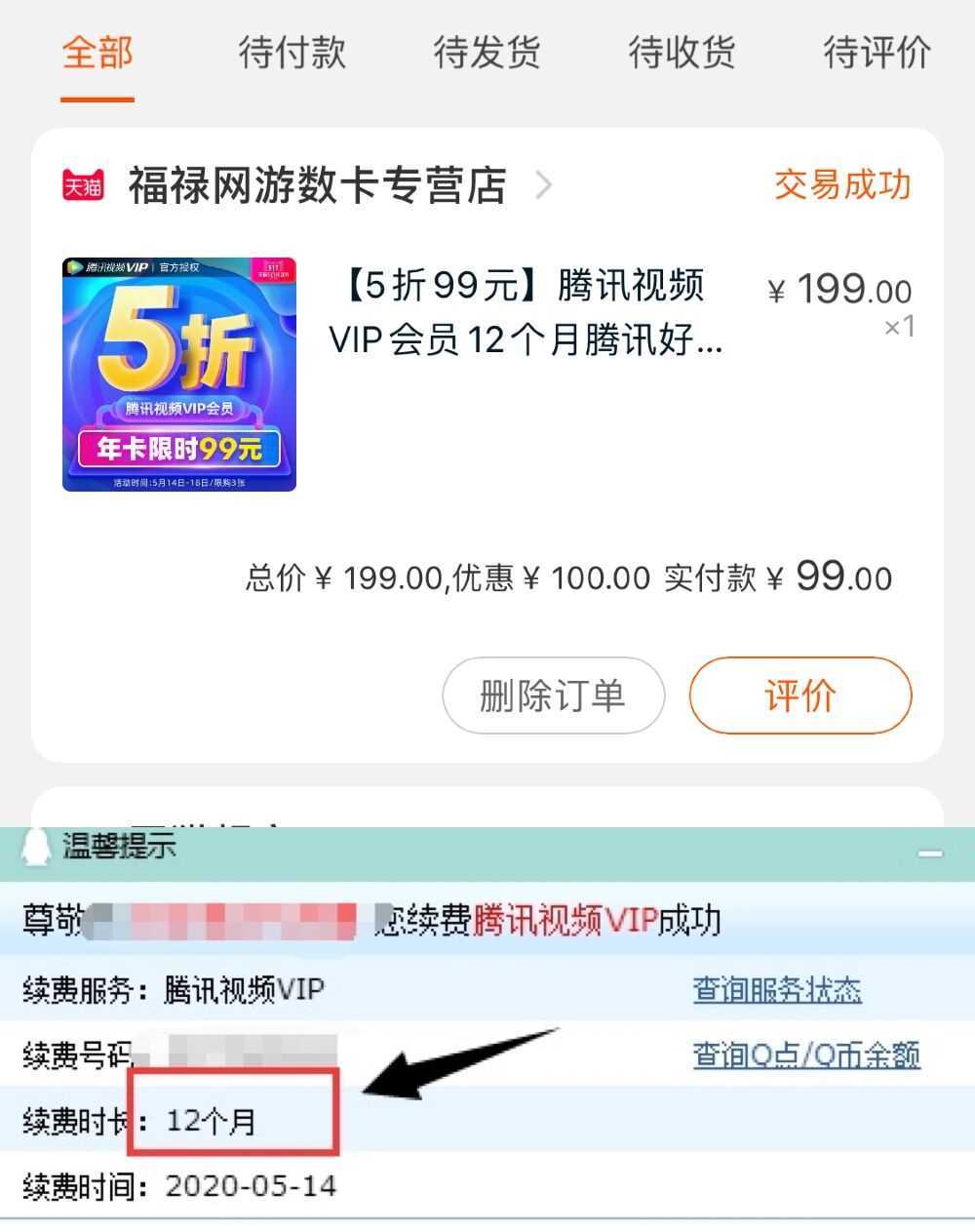The width and height of the screenshot is (975, 1232).
Task: Tap the 删除订单 button
Action: [553, 695]
